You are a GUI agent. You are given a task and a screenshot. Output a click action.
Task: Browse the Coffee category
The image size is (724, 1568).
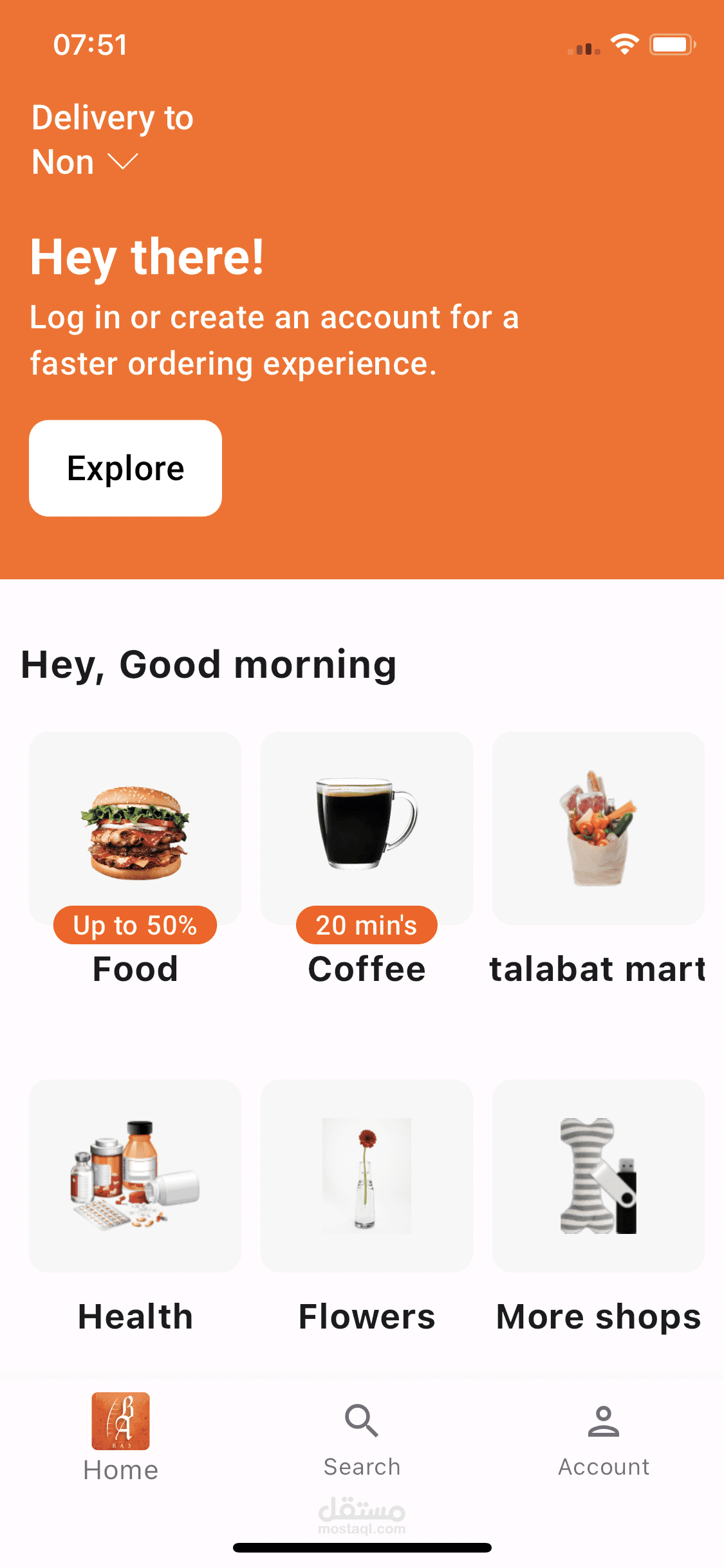click(367, 829)
